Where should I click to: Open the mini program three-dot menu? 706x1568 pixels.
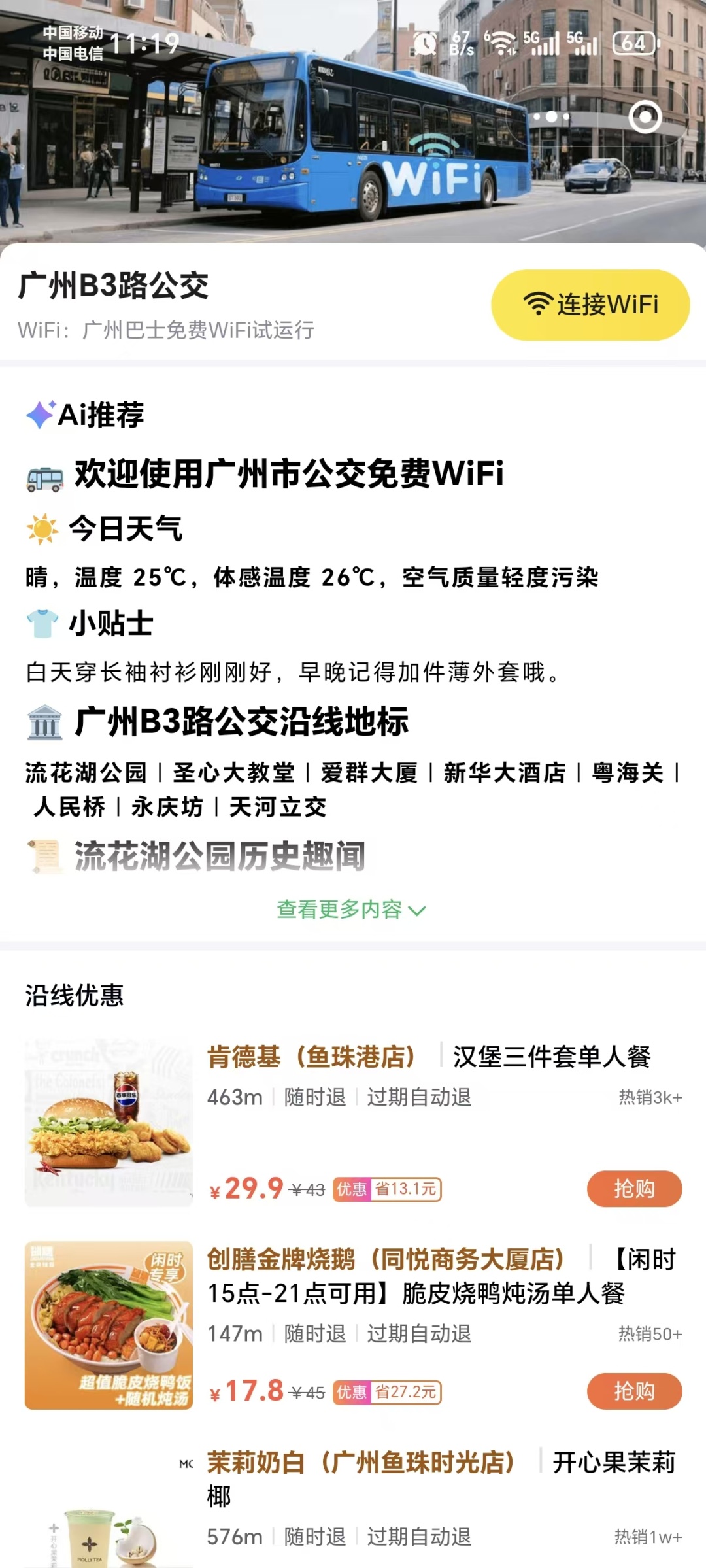(551, 117)
